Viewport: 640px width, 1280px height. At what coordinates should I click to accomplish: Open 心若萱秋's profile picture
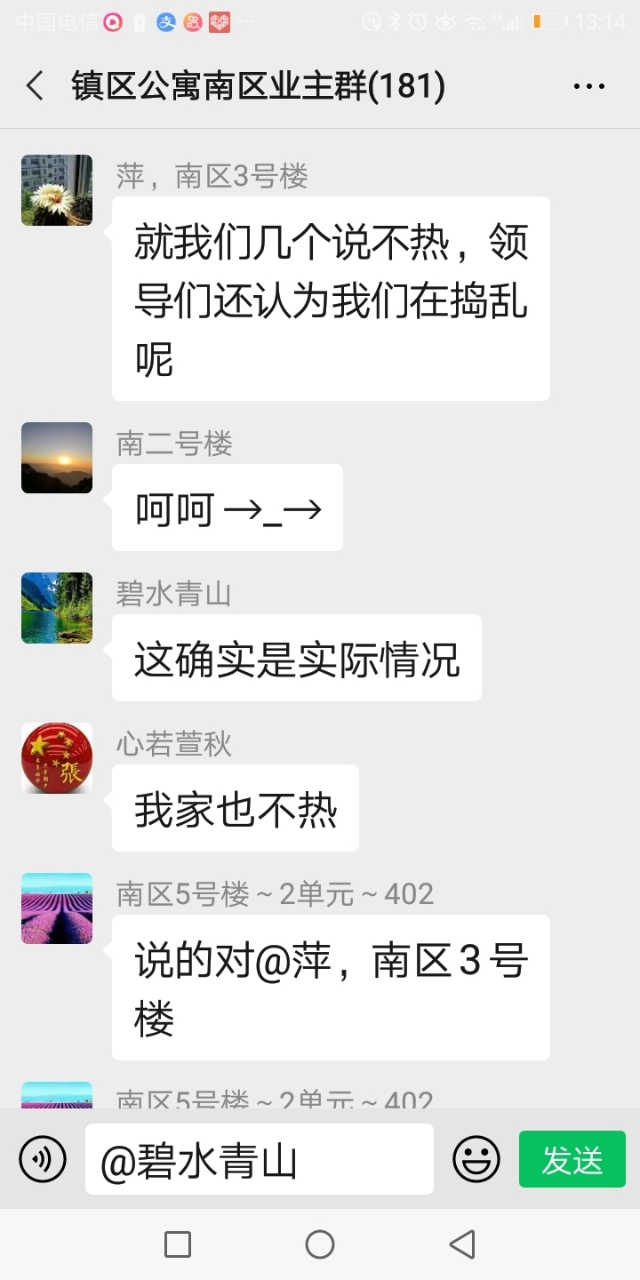coord(57,758)
